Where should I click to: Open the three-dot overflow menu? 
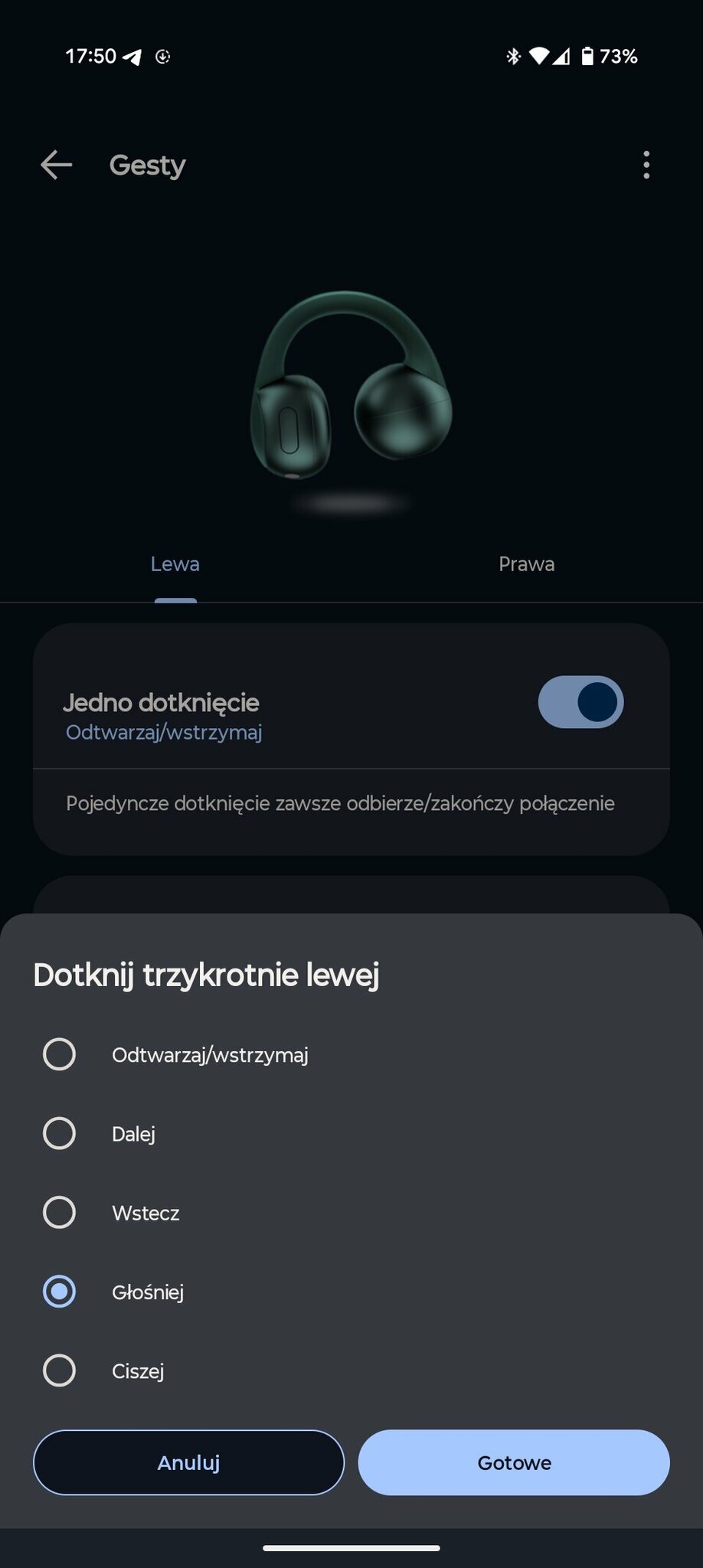(x=646, y=165)
